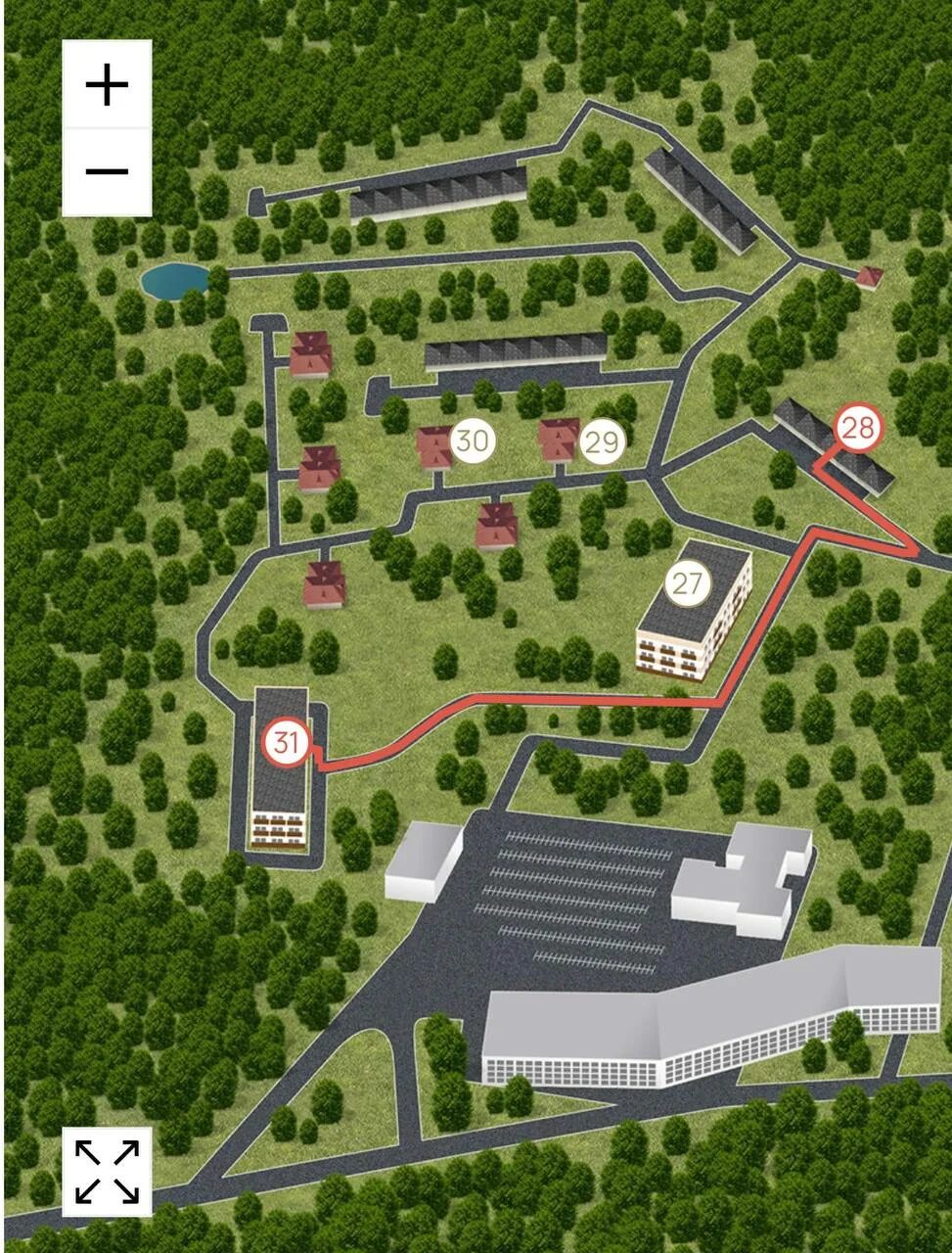The height and width of the screenshot is (1253, 952).
Task: Open building marker 29
Action: 602,442
